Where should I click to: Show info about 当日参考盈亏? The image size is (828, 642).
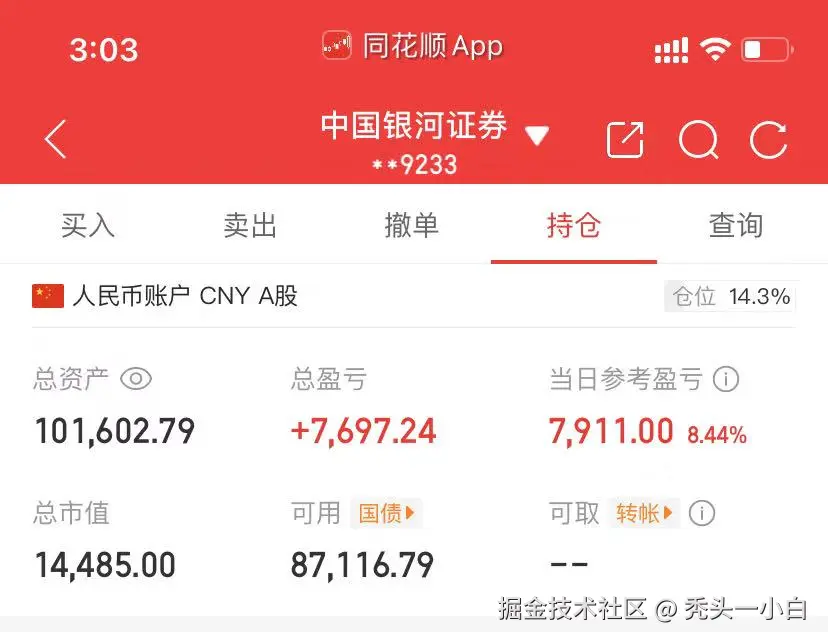(x=727, y=379)
